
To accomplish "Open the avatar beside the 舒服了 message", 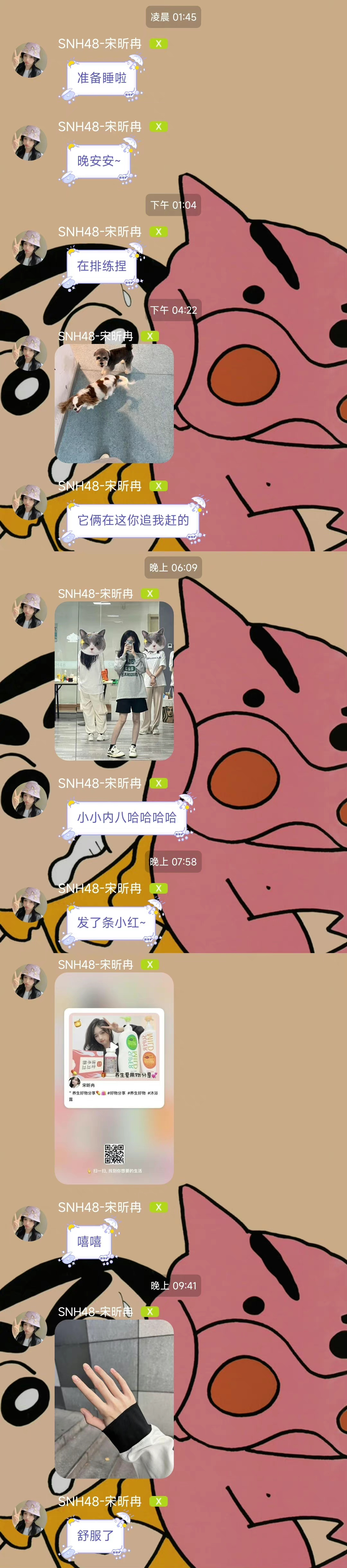I will (30, 1518).
